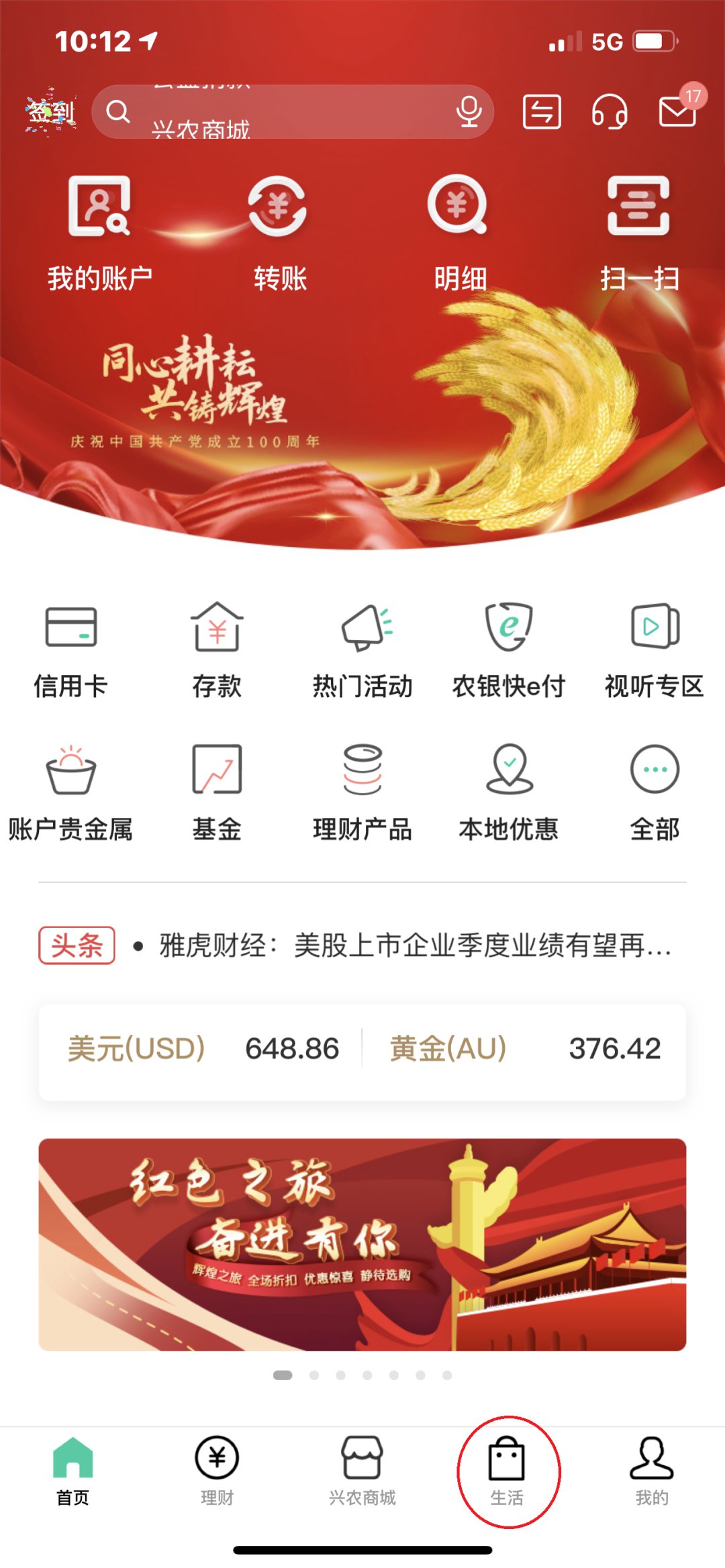Viewport: 725px width, 1568px height.
Task: Open the 红色之旅 奋进有你 banner
Action: coord(362,1244)
